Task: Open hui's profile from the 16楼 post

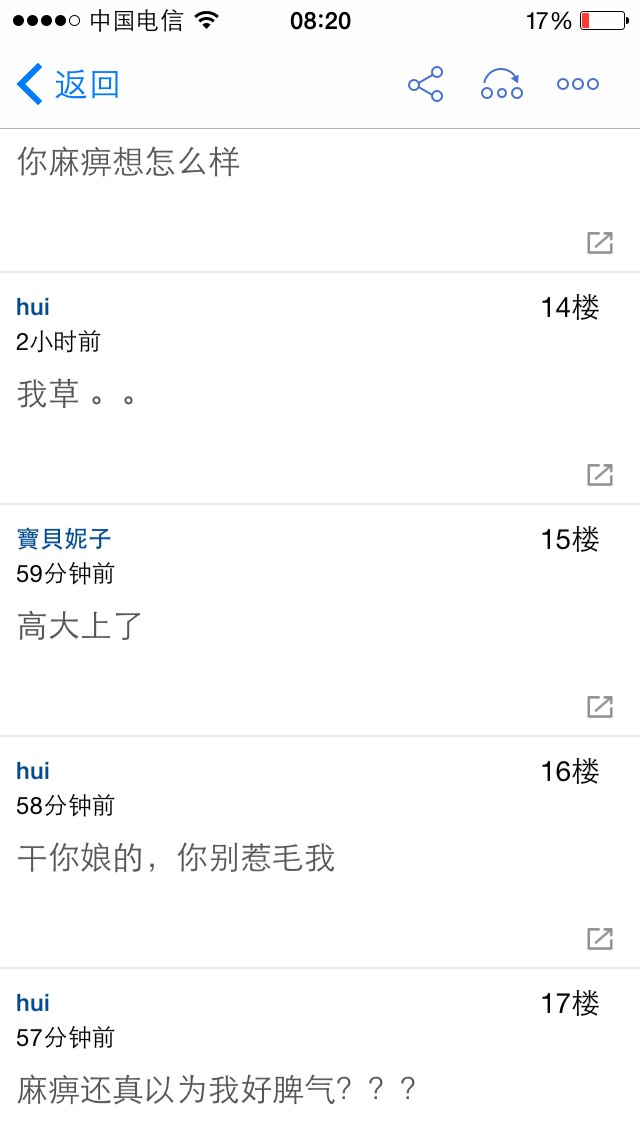Action: 33,771
